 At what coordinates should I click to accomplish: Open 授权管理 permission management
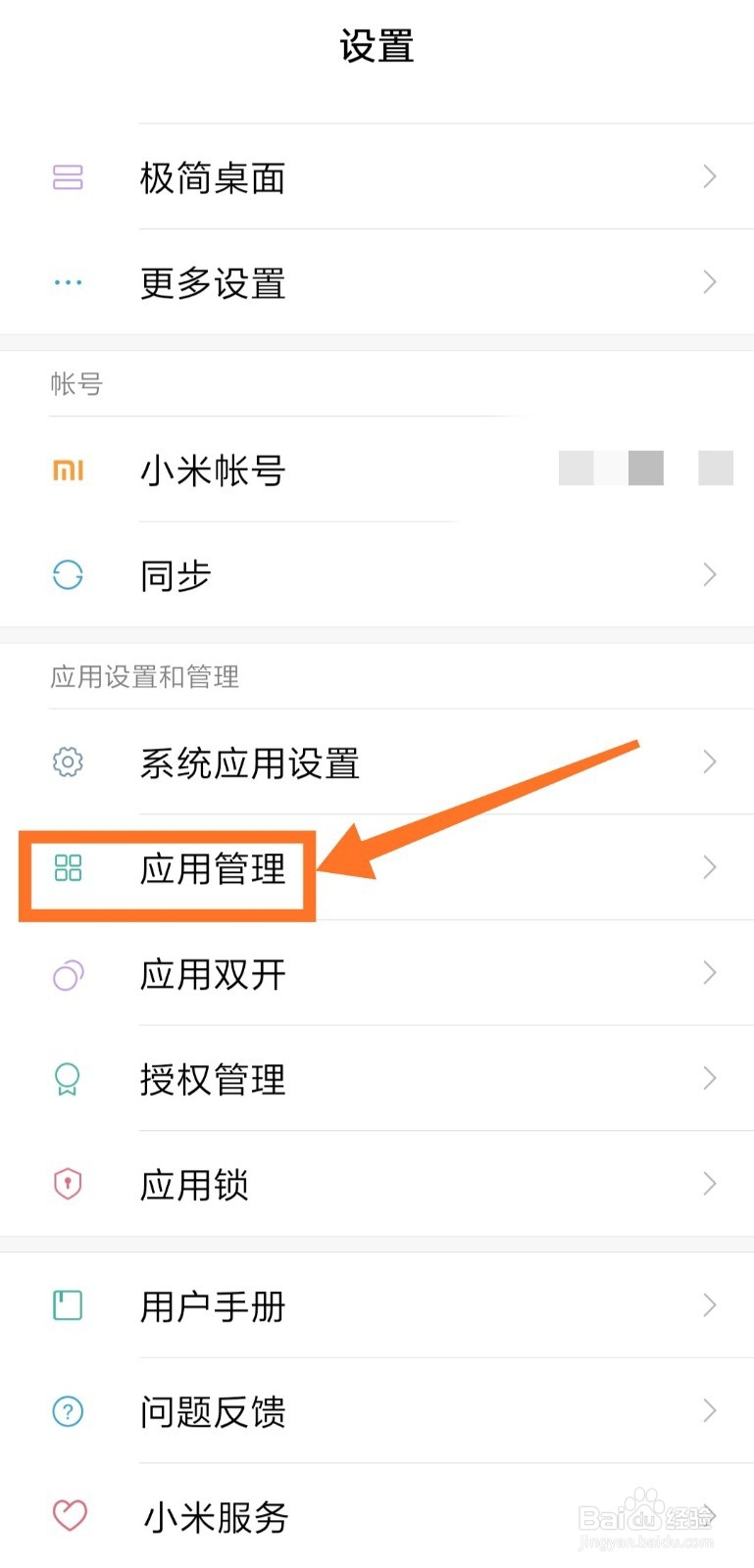[212, 1079]
